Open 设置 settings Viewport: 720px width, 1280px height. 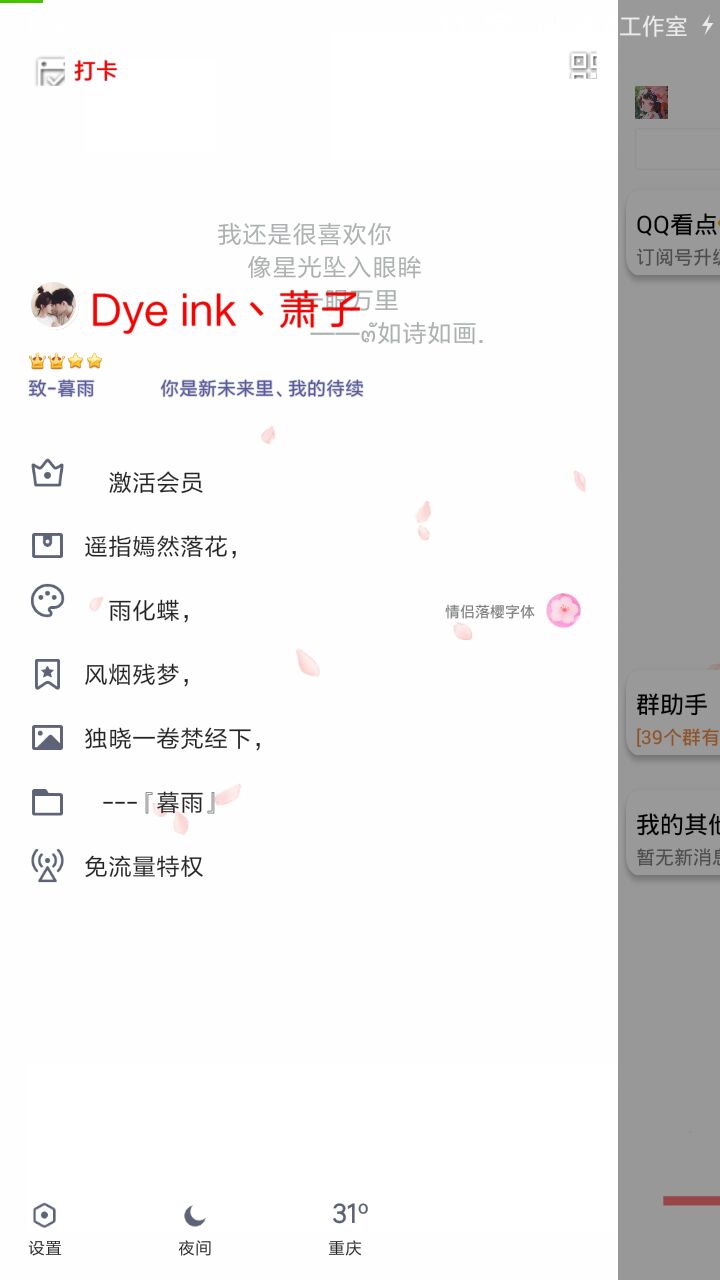[x=45, y=1229]
